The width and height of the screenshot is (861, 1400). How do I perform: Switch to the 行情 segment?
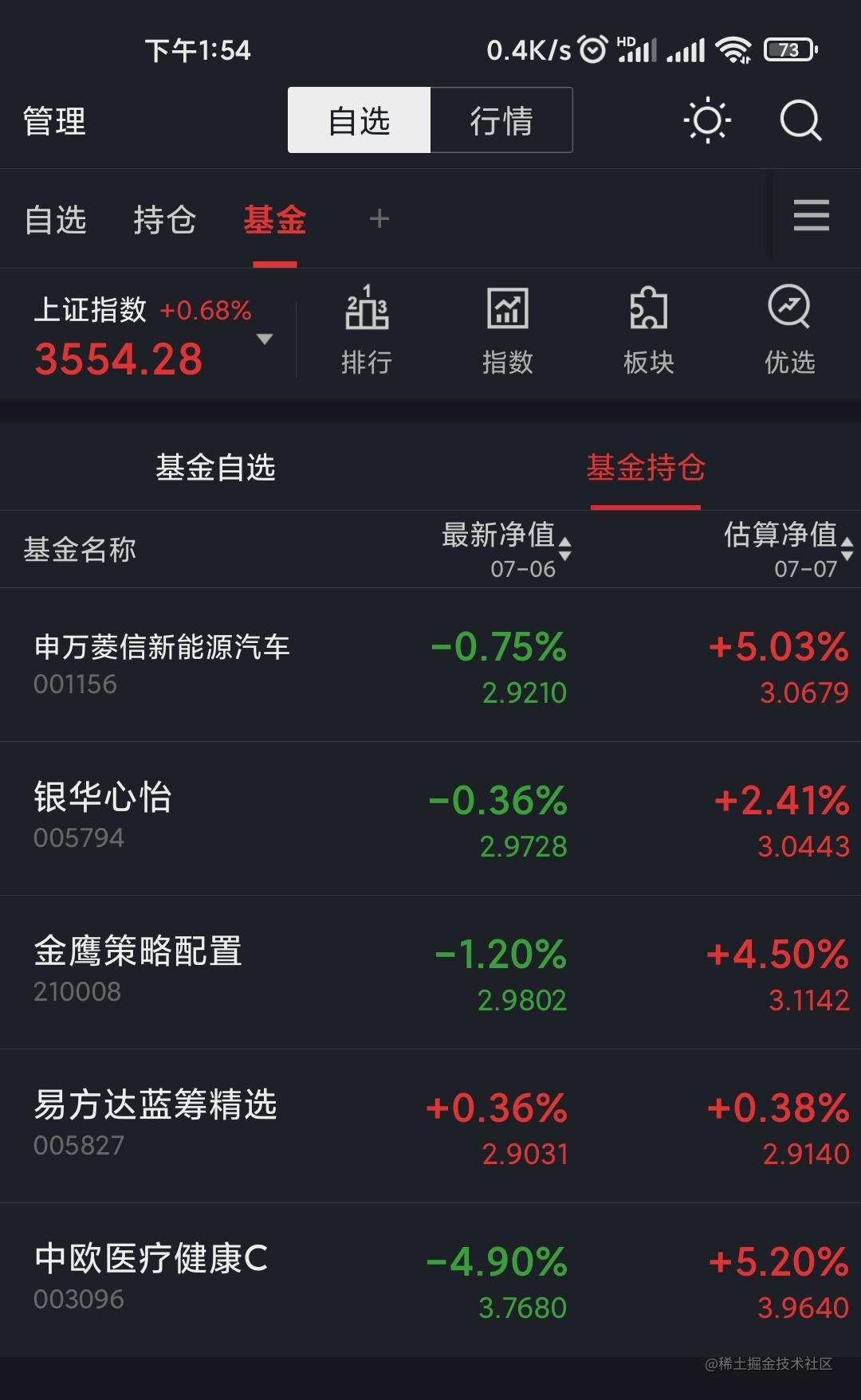501,121
